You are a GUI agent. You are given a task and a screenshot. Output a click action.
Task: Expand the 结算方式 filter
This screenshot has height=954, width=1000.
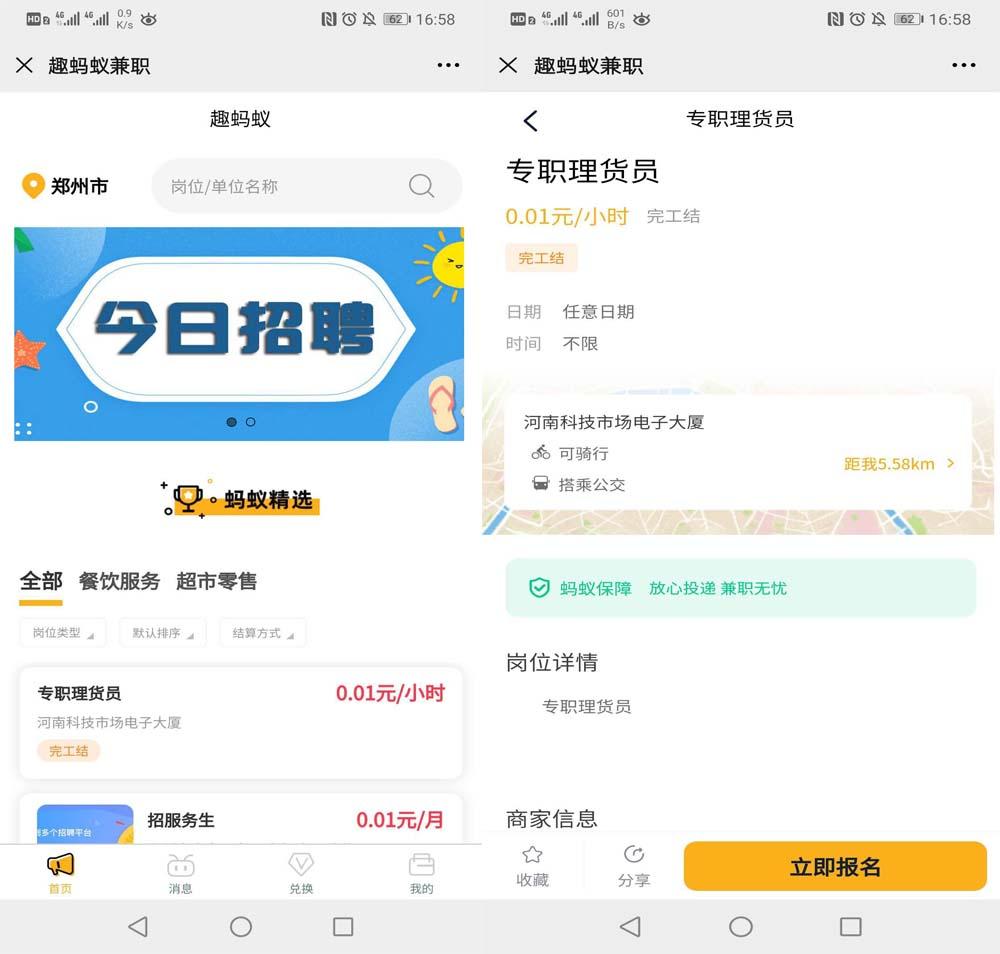(x=262, y=633)
